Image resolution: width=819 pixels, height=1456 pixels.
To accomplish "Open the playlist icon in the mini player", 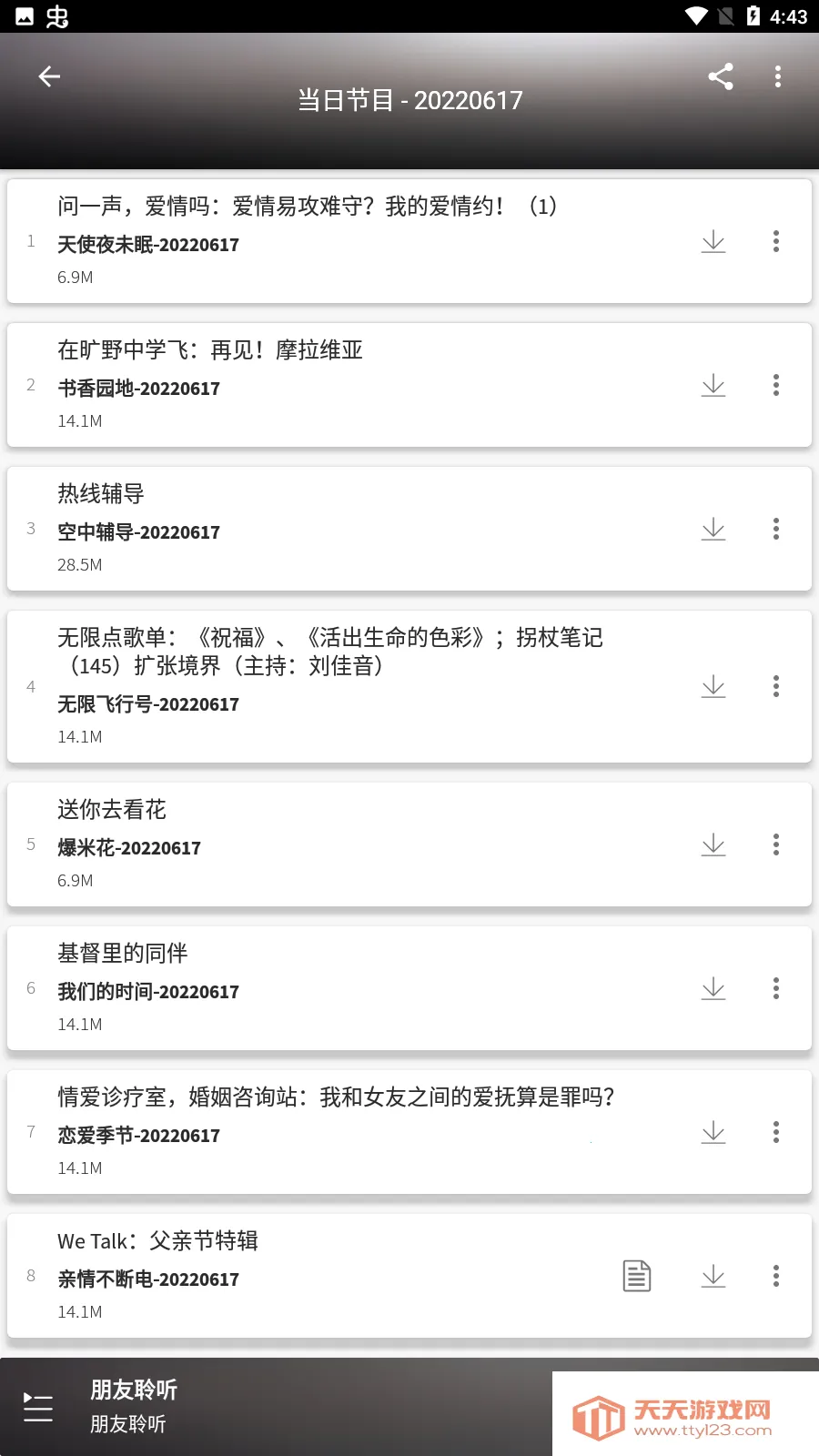I will (x=37, y=1407).
